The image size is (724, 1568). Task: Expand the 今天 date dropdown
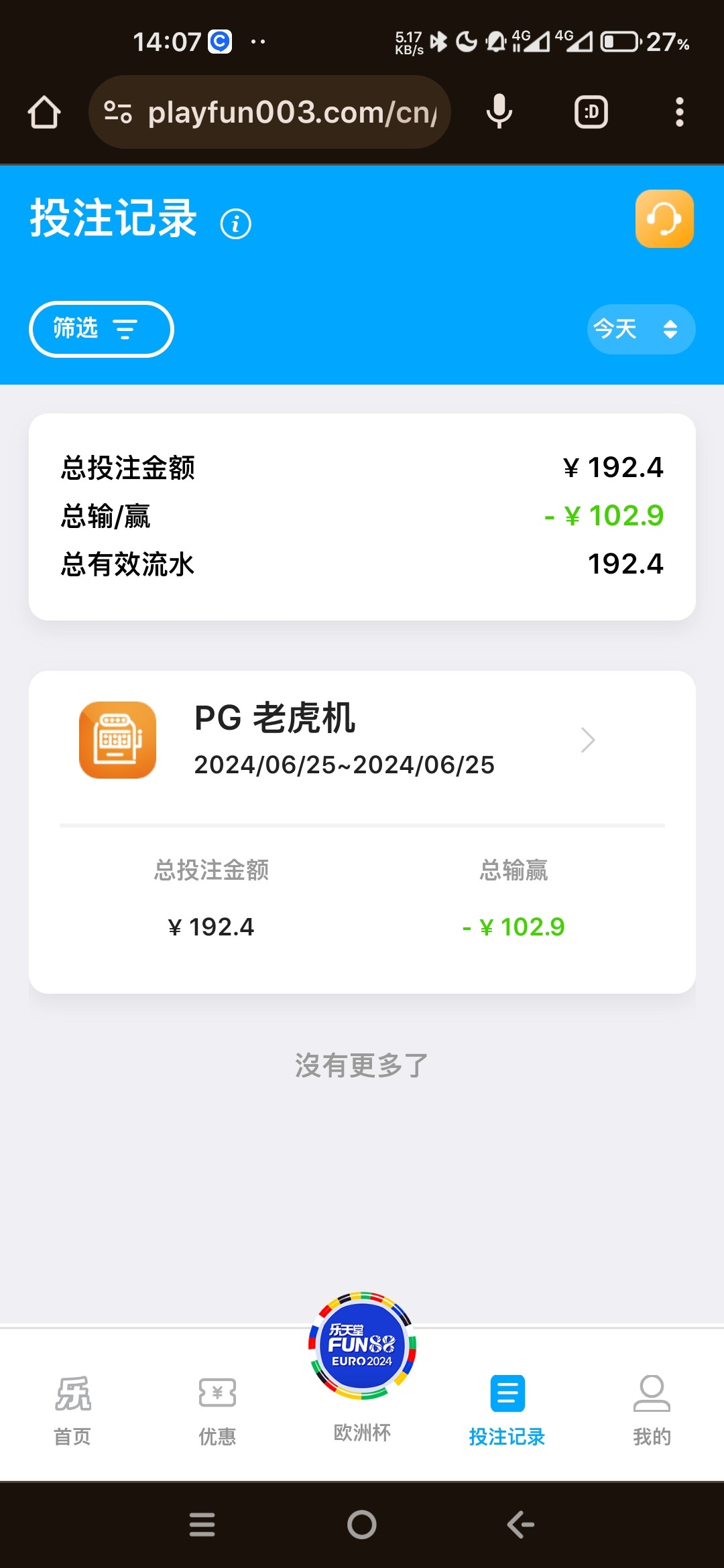point(641,329)
